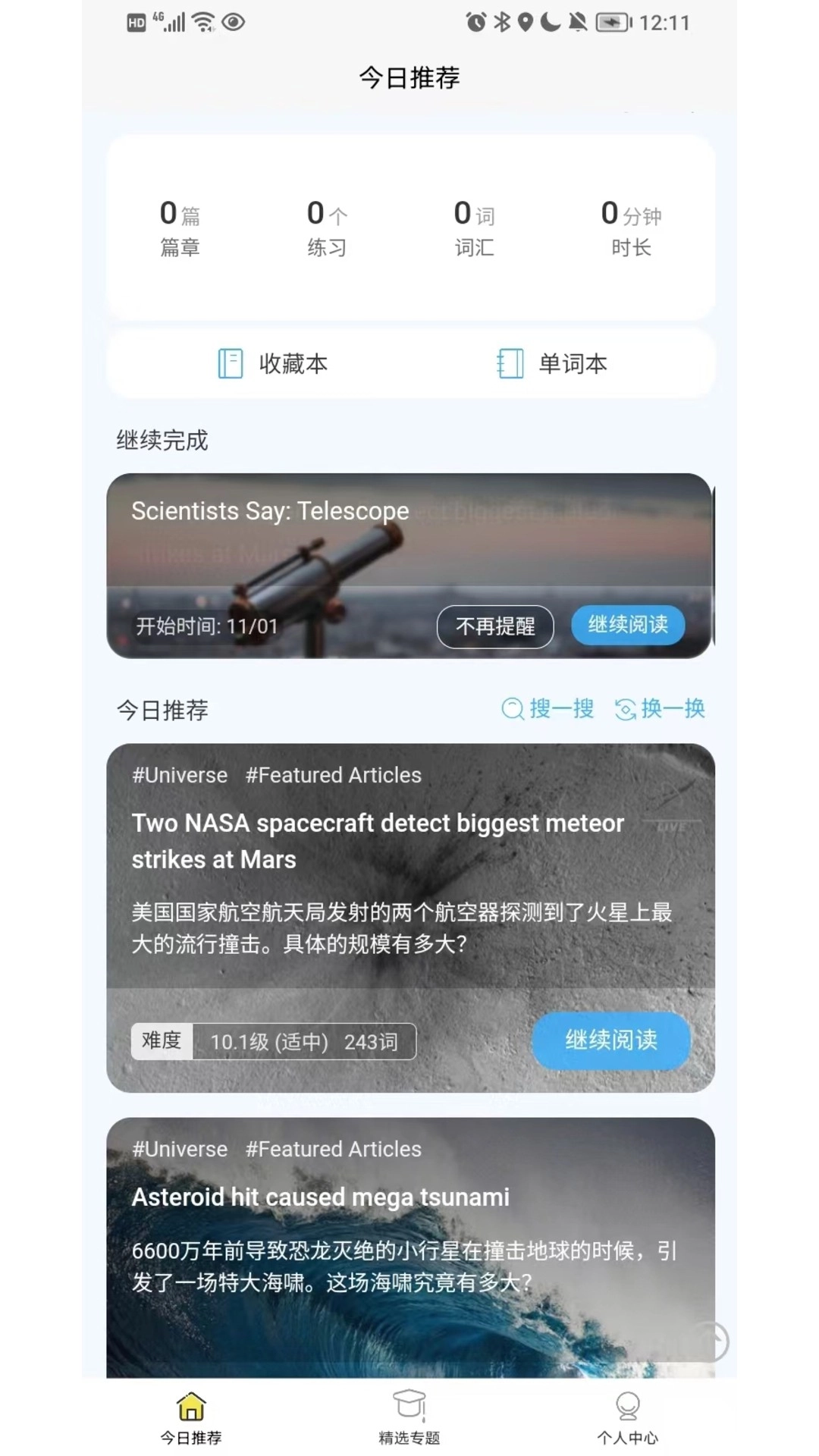Tap the back-to-top arrow button
819x1456 pixels.
[x=709, y=1341]
